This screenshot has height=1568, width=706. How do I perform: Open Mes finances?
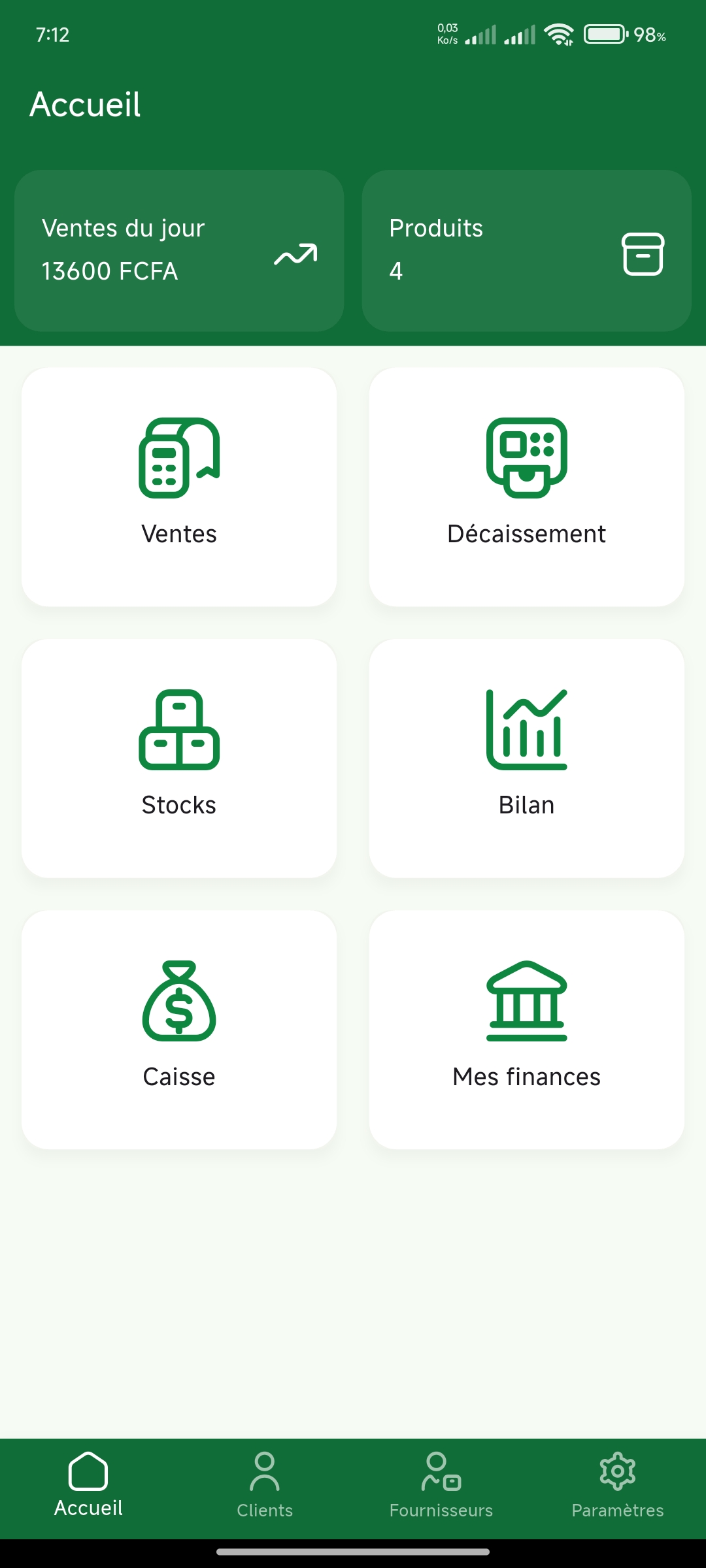526,1029
